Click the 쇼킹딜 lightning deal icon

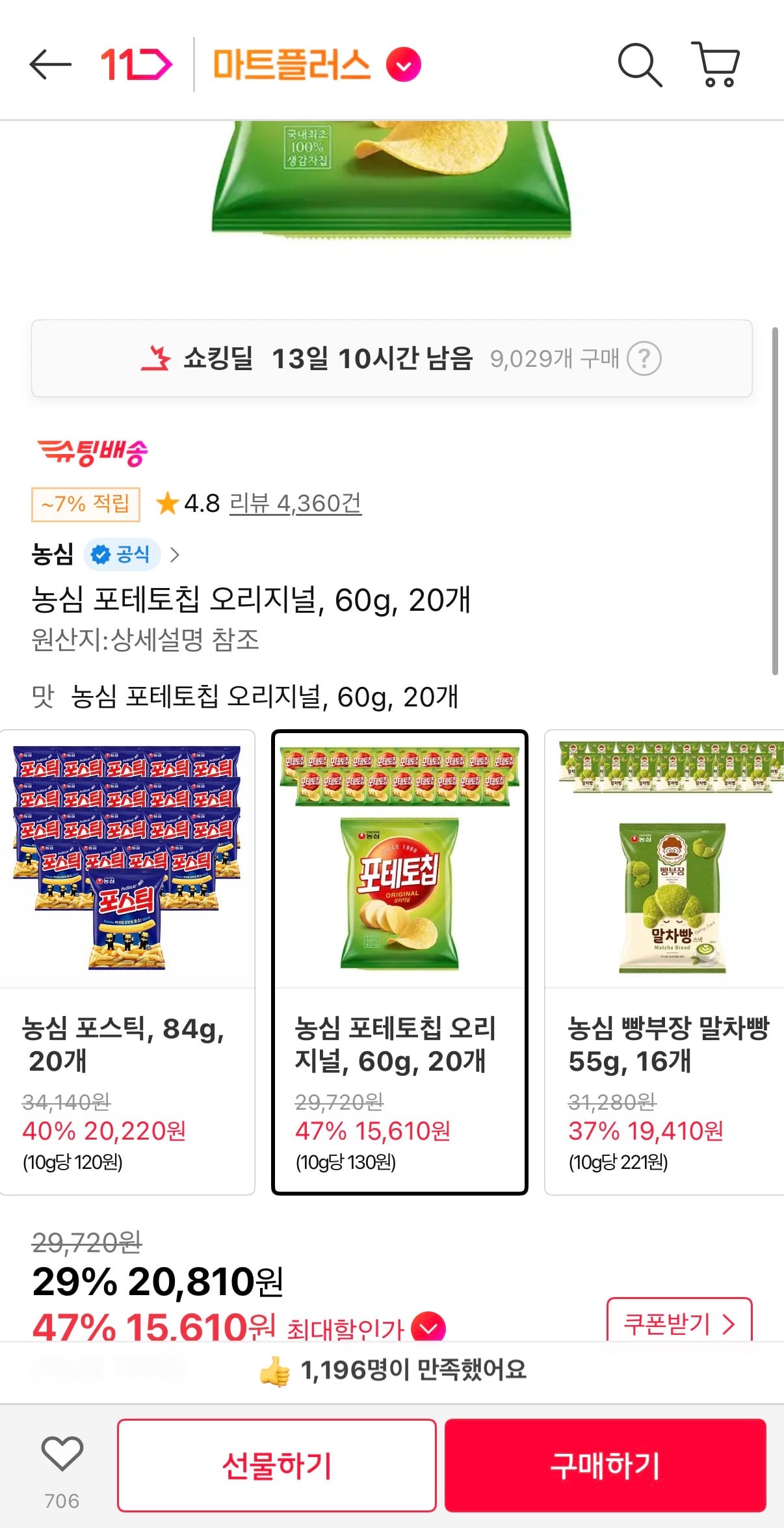click(156, 358)
